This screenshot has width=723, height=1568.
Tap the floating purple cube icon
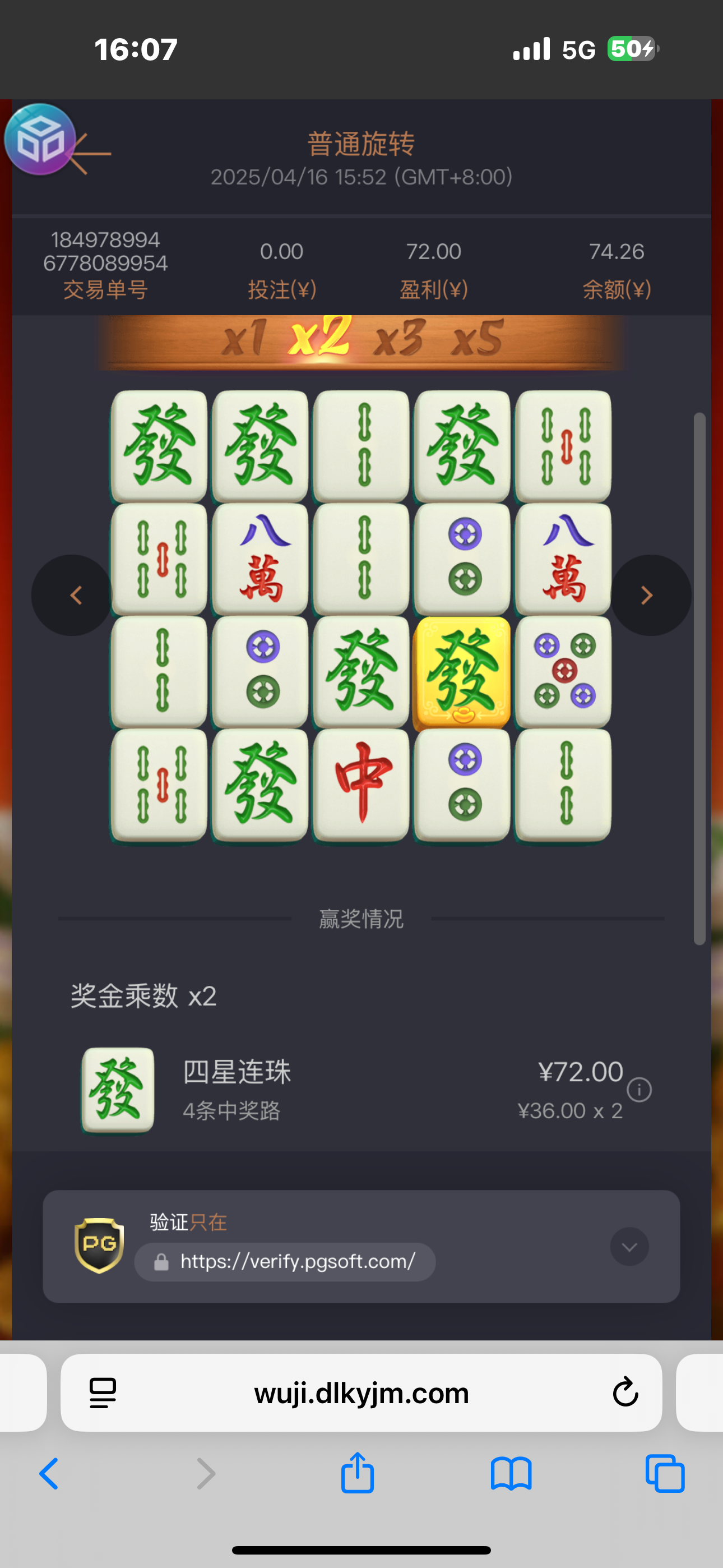tap(40, 140)
